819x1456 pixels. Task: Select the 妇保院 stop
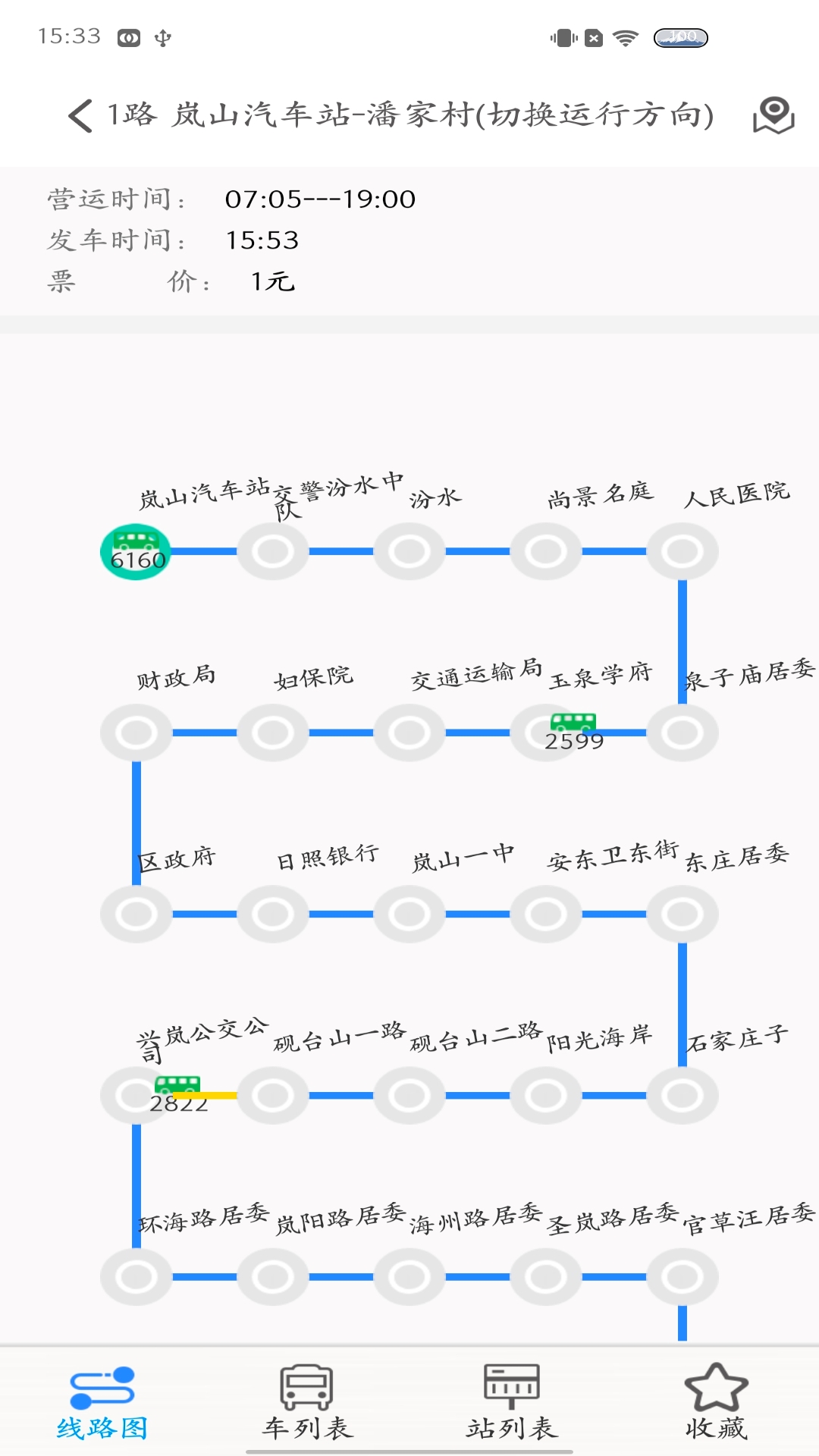(273, 733)
